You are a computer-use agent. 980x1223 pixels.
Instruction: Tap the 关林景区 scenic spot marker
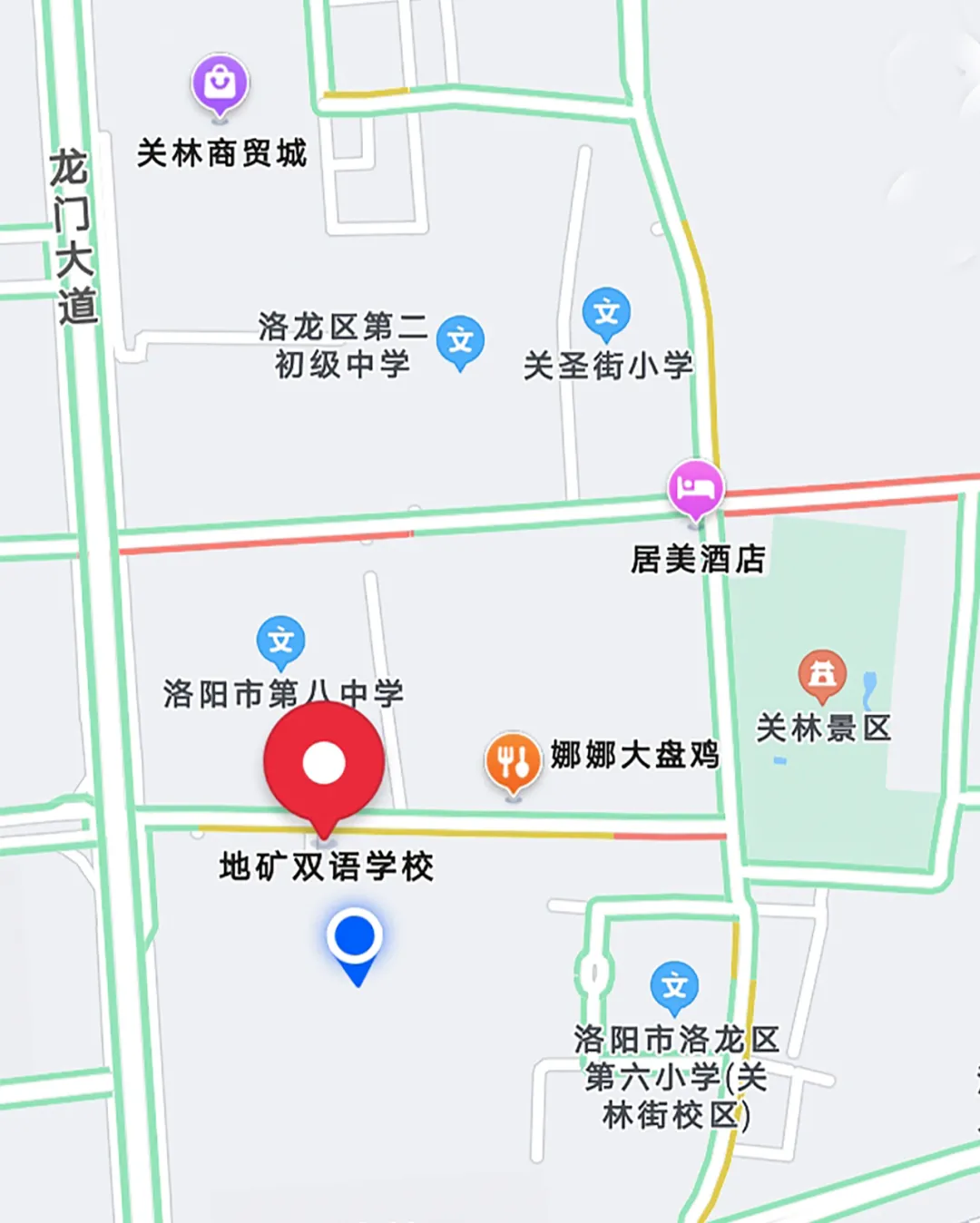[x=822, y=674]
